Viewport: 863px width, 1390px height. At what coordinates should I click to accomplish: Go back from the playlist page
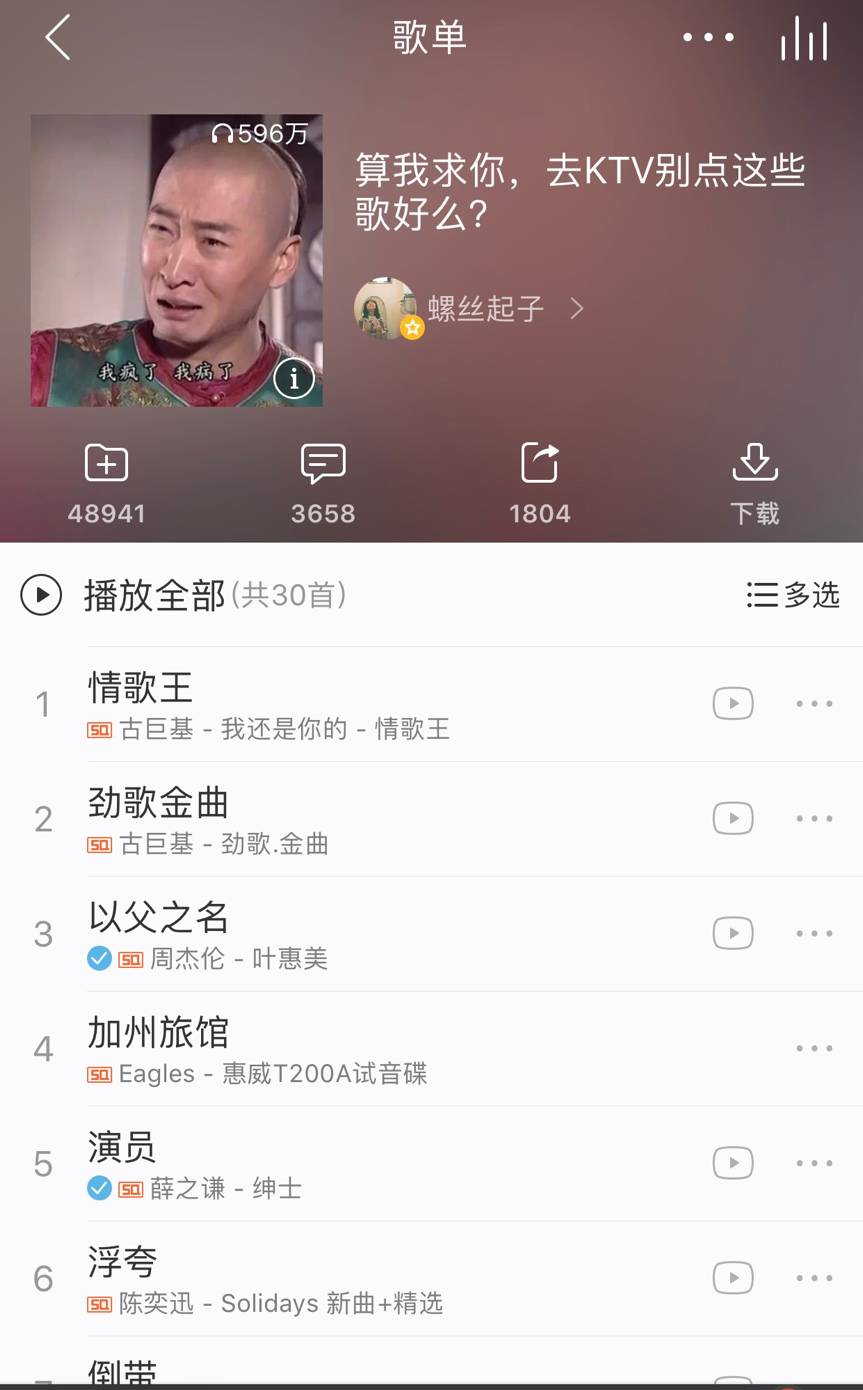[x=58, y=38]
